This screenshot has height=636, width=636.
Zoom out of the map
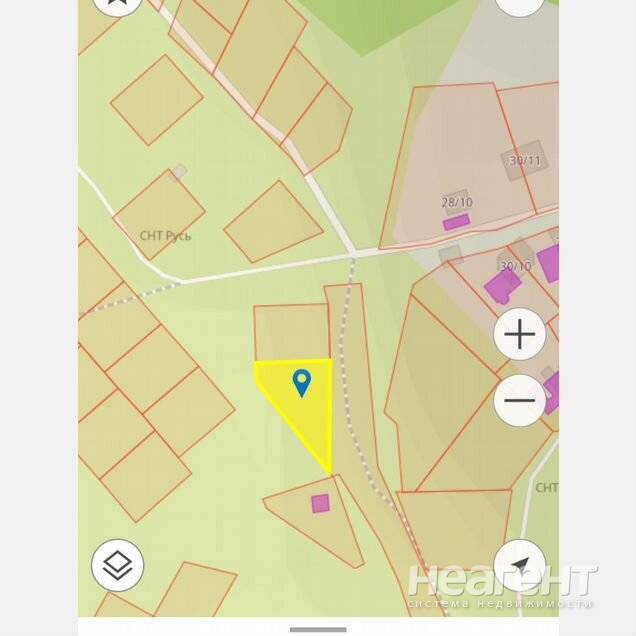(520, 401)
